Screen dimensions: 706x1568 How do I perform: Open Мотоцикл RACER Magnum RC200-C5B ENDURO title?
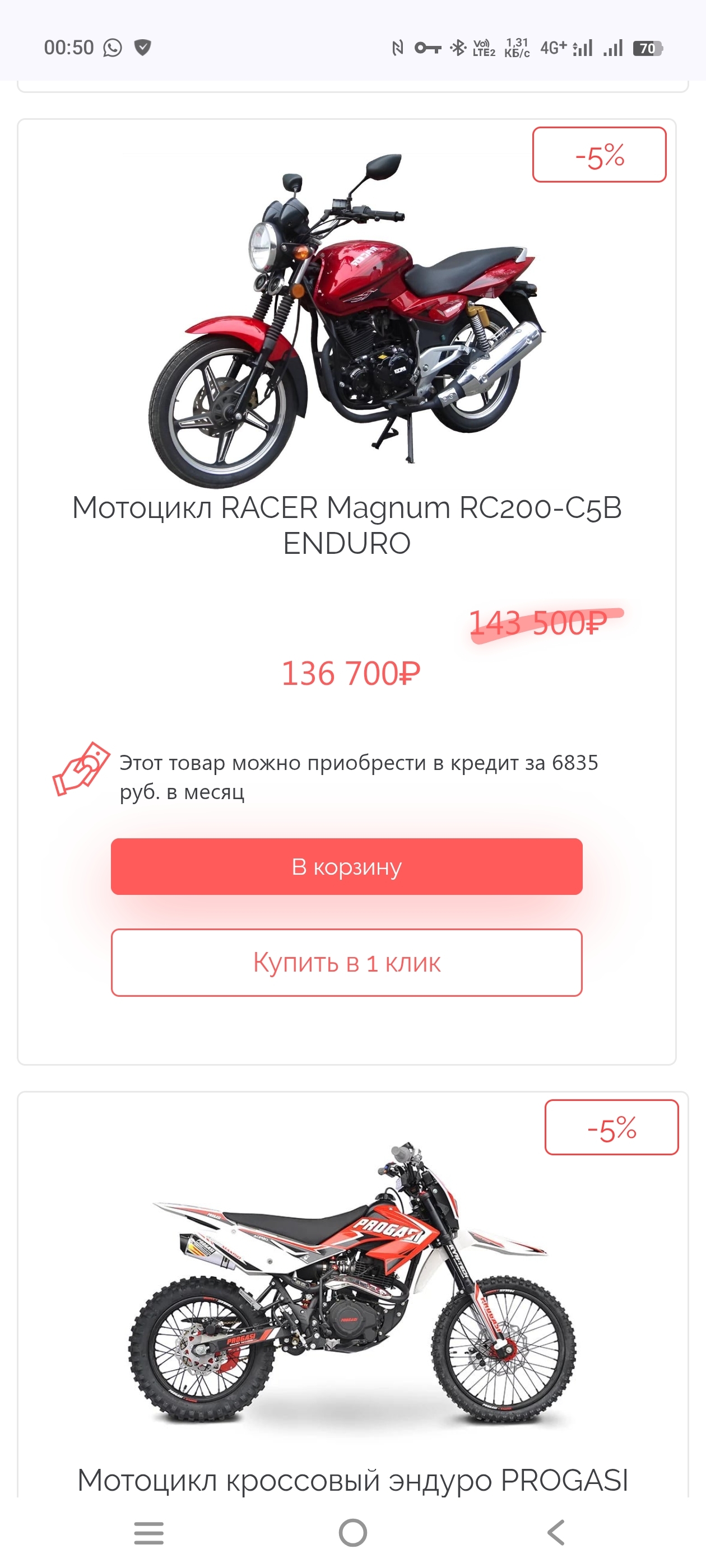point(347,525)
